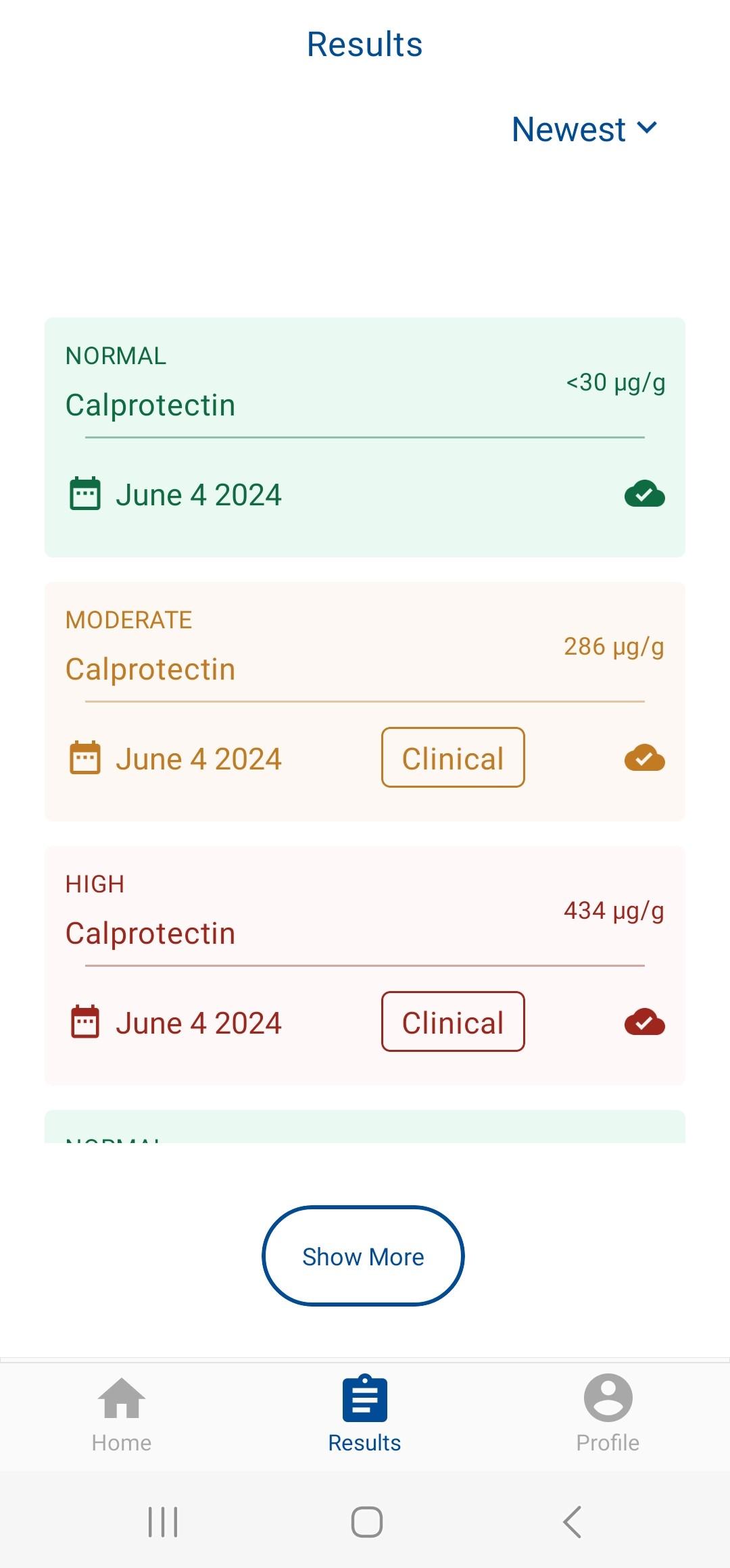This screenshot has width=730, height=1568.
Task: Open the Moderate 286 µg/g result card
Action: click(x=365, y=701)
